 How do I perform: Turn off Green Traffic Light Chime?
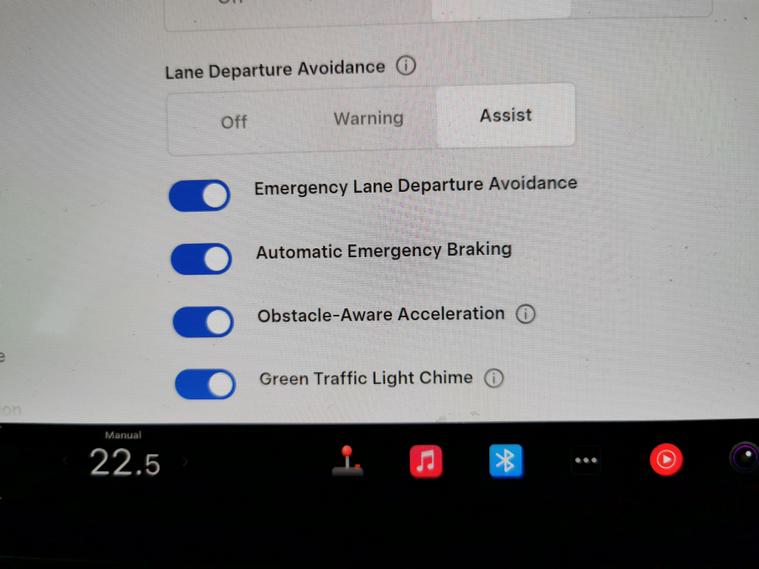tap(205, 384)
